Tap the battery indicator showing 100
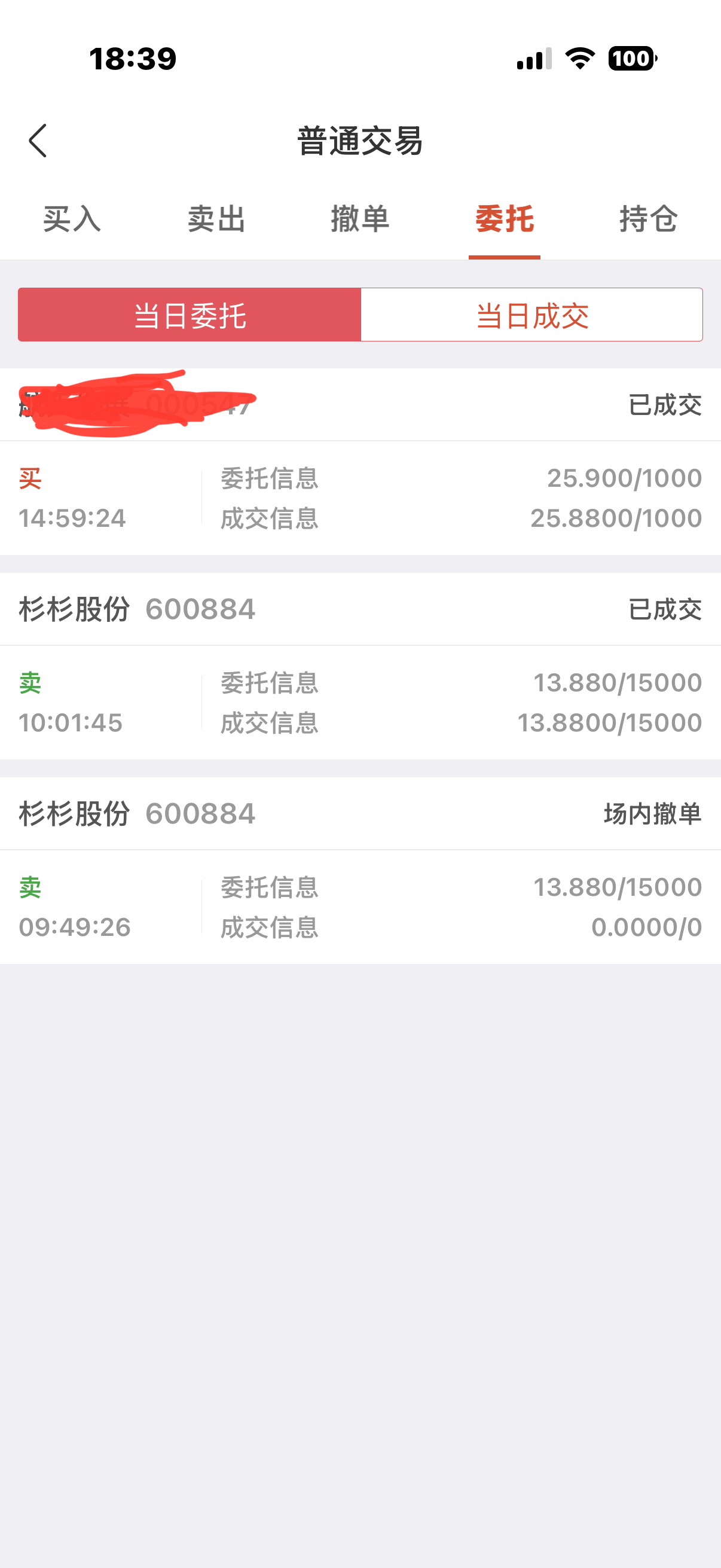Screen dimensions: 721x1568 coord(631,59)
